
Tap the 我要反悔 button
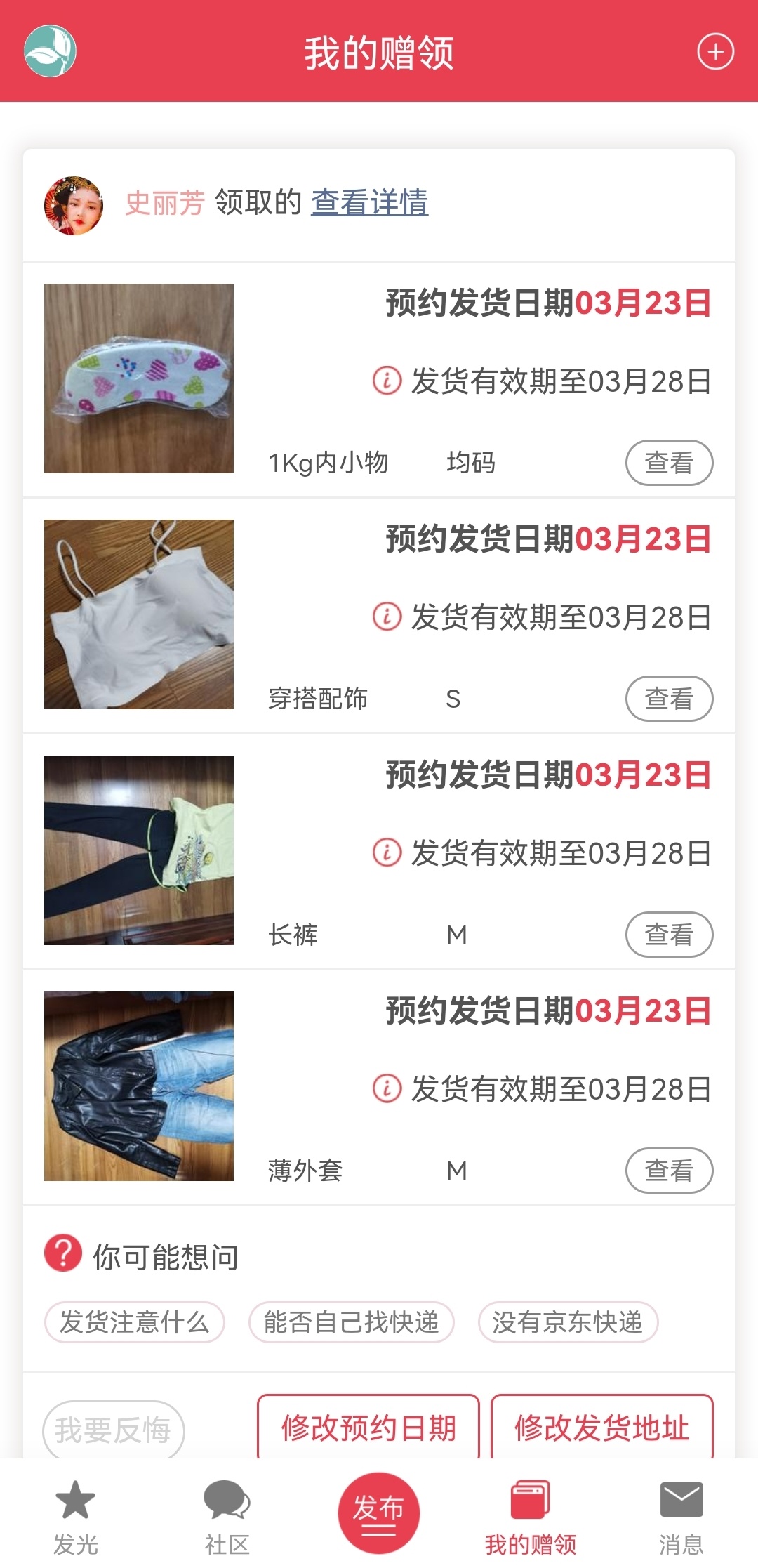(113, 1430)
